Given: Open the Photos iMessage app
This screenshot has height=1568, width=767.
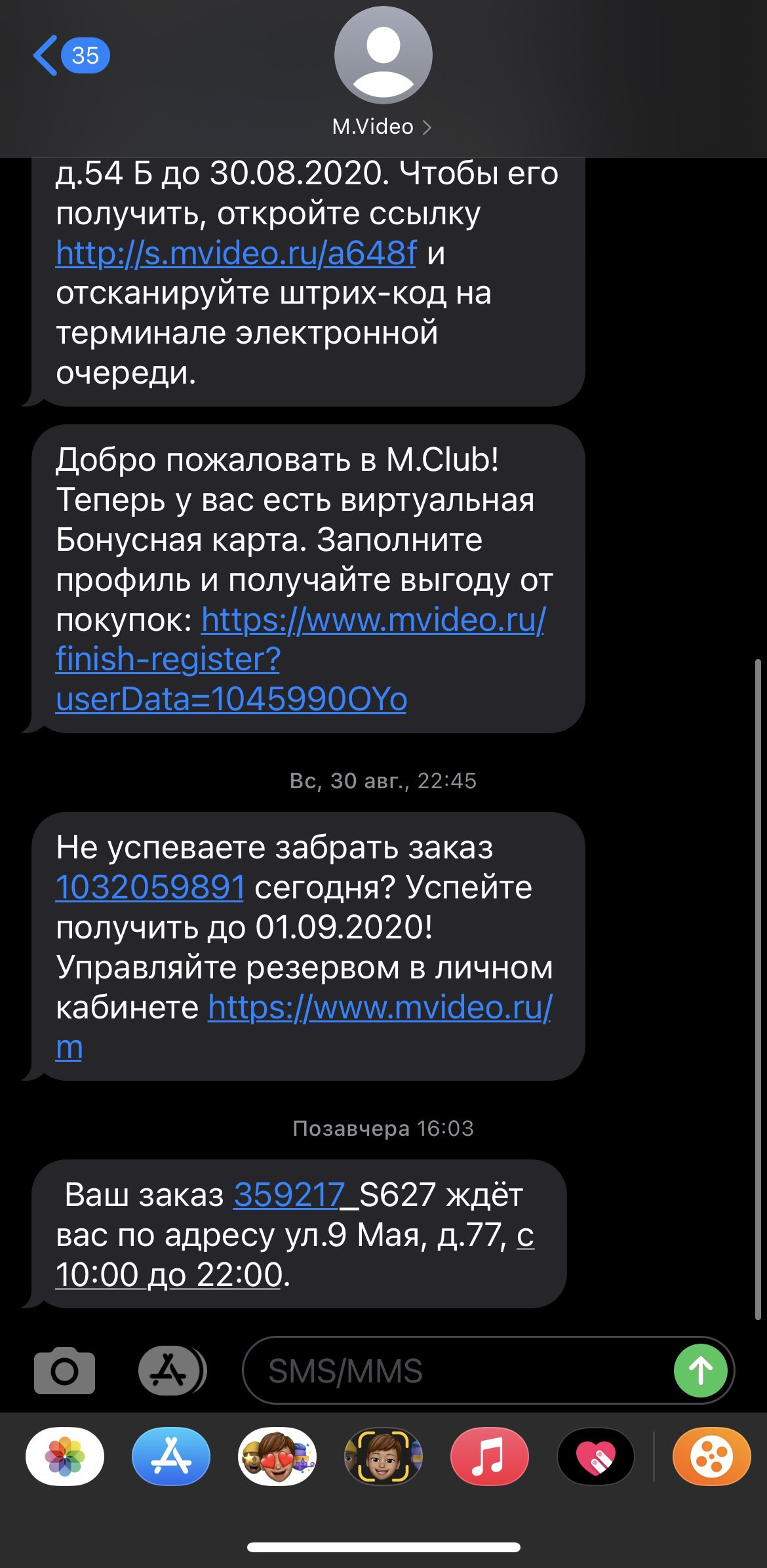Looking at the screenshot, I should click(64, 1457).
